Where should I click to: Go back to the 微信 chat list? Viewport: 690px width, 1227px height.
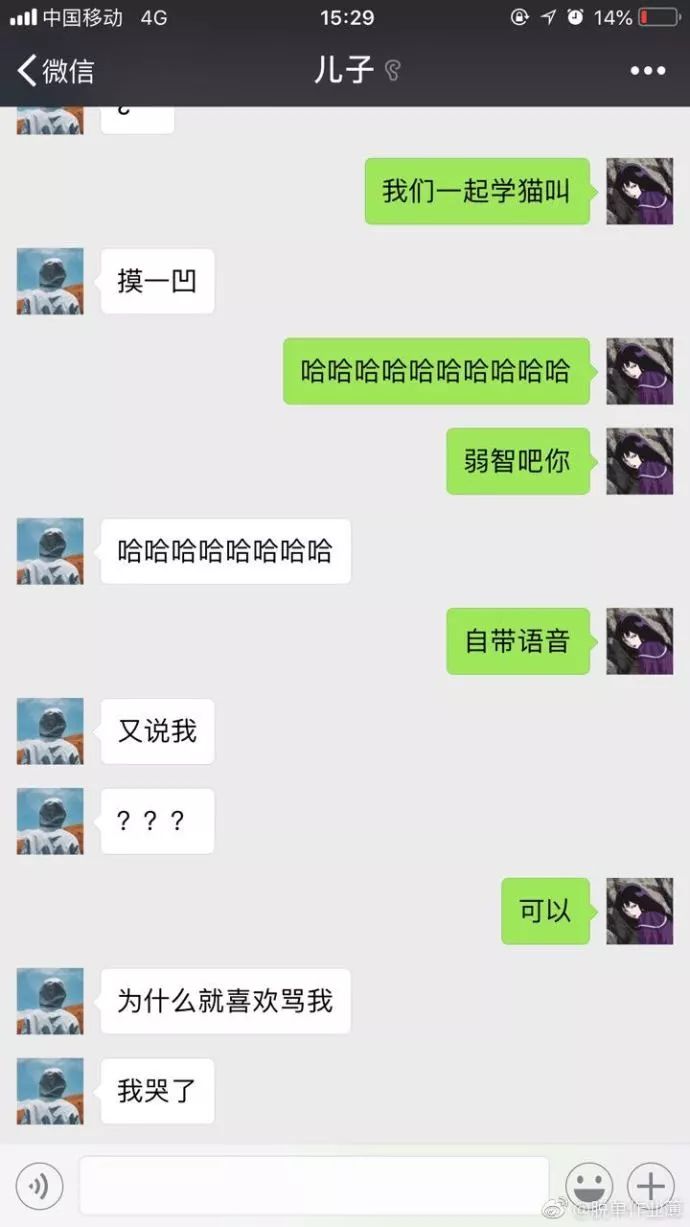[55, 71]
